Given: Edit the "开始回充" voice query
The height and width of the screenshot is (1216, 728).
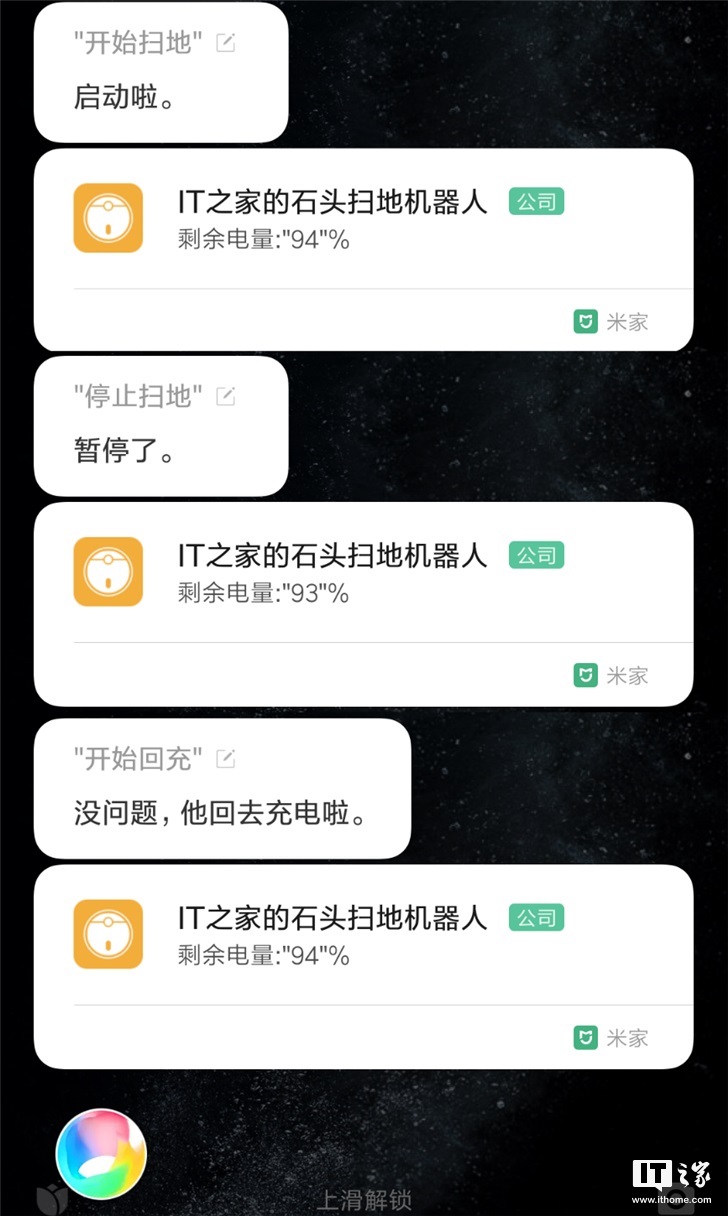Looking at the screenshot, I should tap(226, 758).
